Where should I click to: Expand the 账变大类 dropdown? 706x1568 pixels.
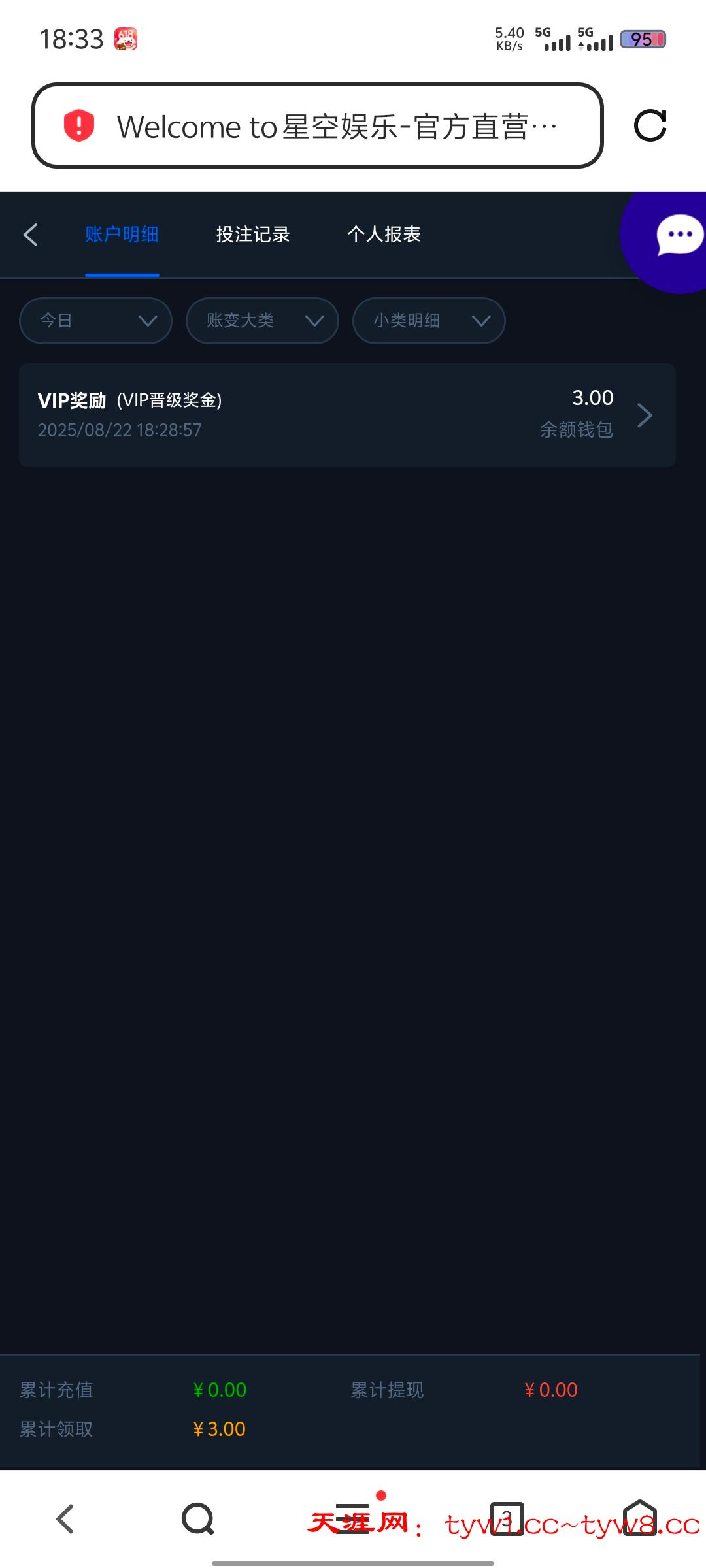tap(262, 321)
